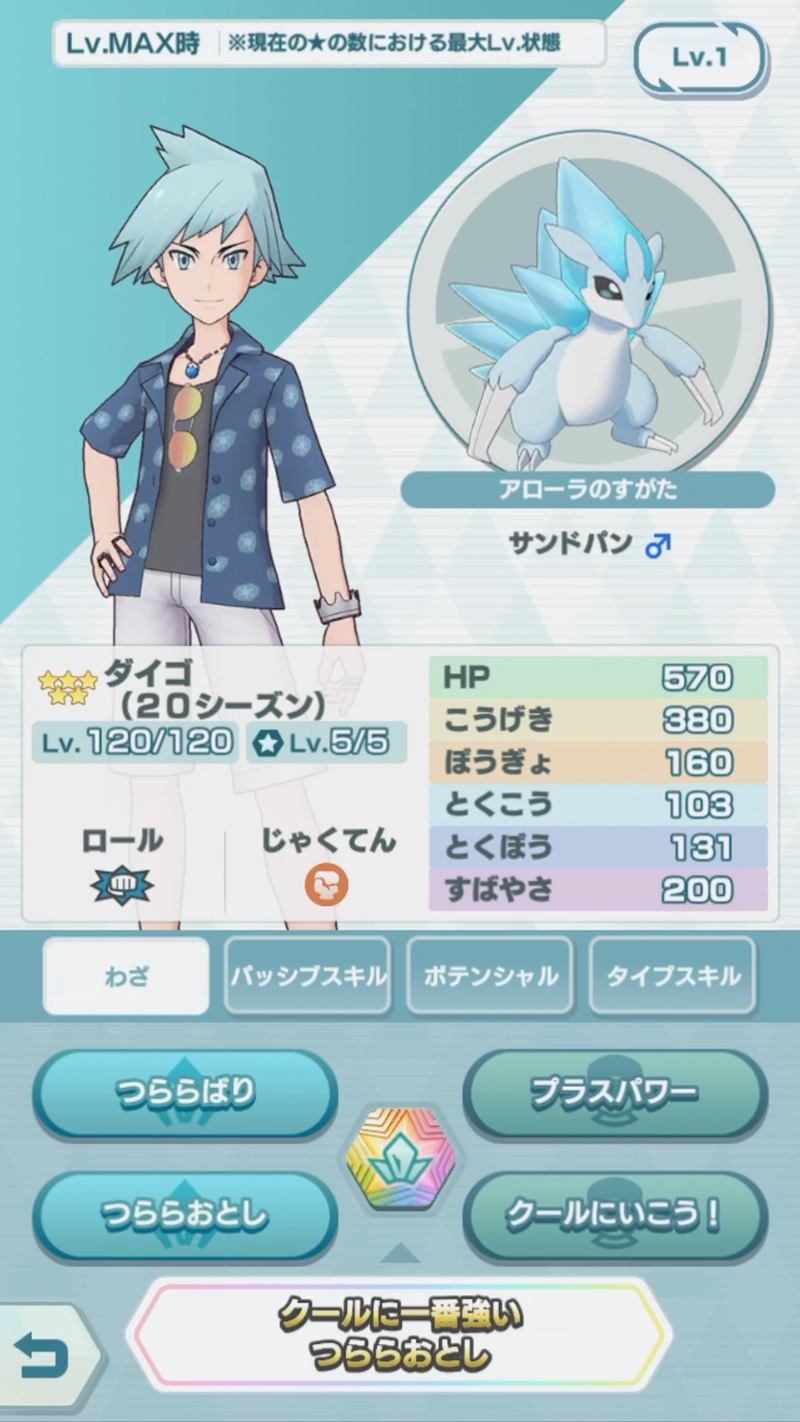Image resolution: width=800 pixels, height=1422 pixels.
Task: Tap the じゃくてん weakness type icon
Action: click(x=327, y=885)
